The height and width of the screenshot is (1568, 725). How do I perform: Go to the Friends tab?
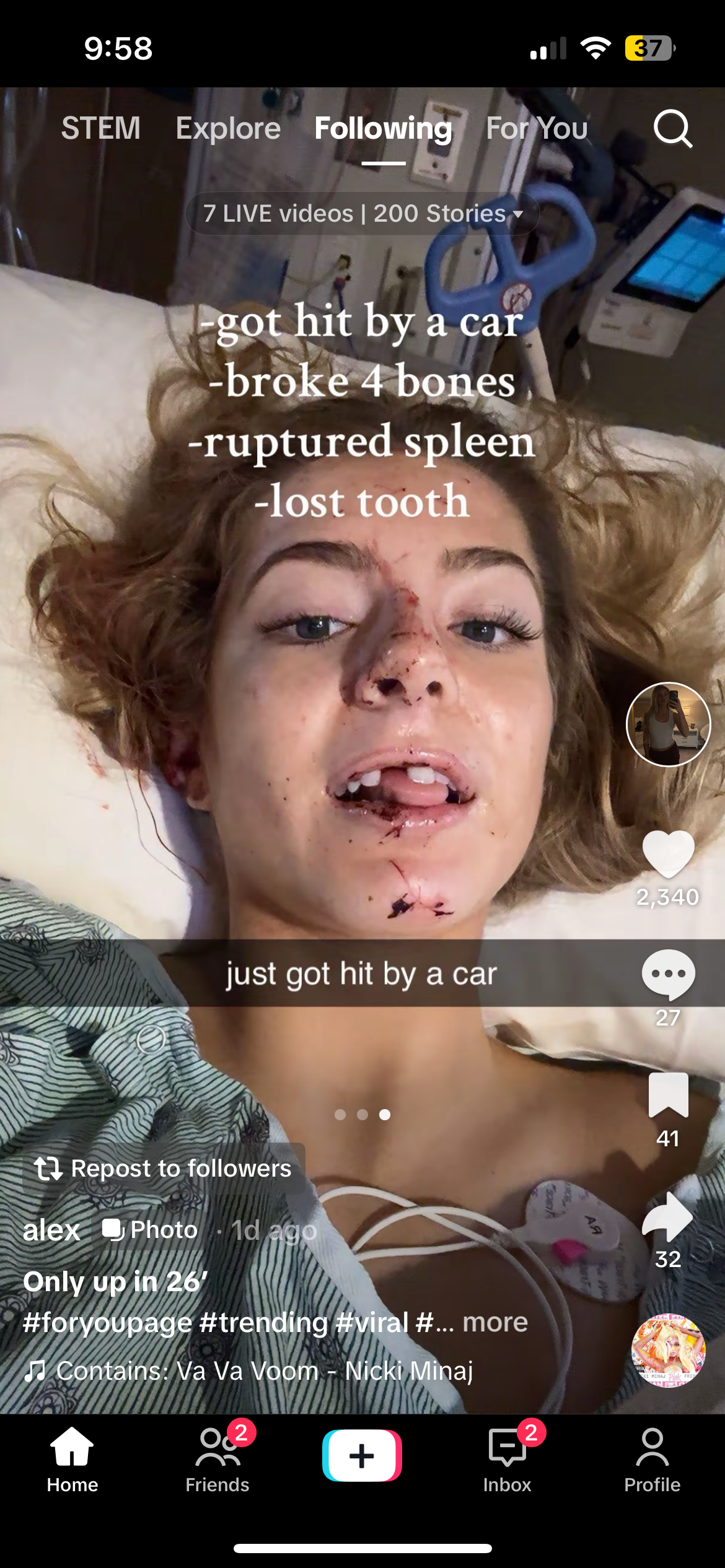point(217,1458)
